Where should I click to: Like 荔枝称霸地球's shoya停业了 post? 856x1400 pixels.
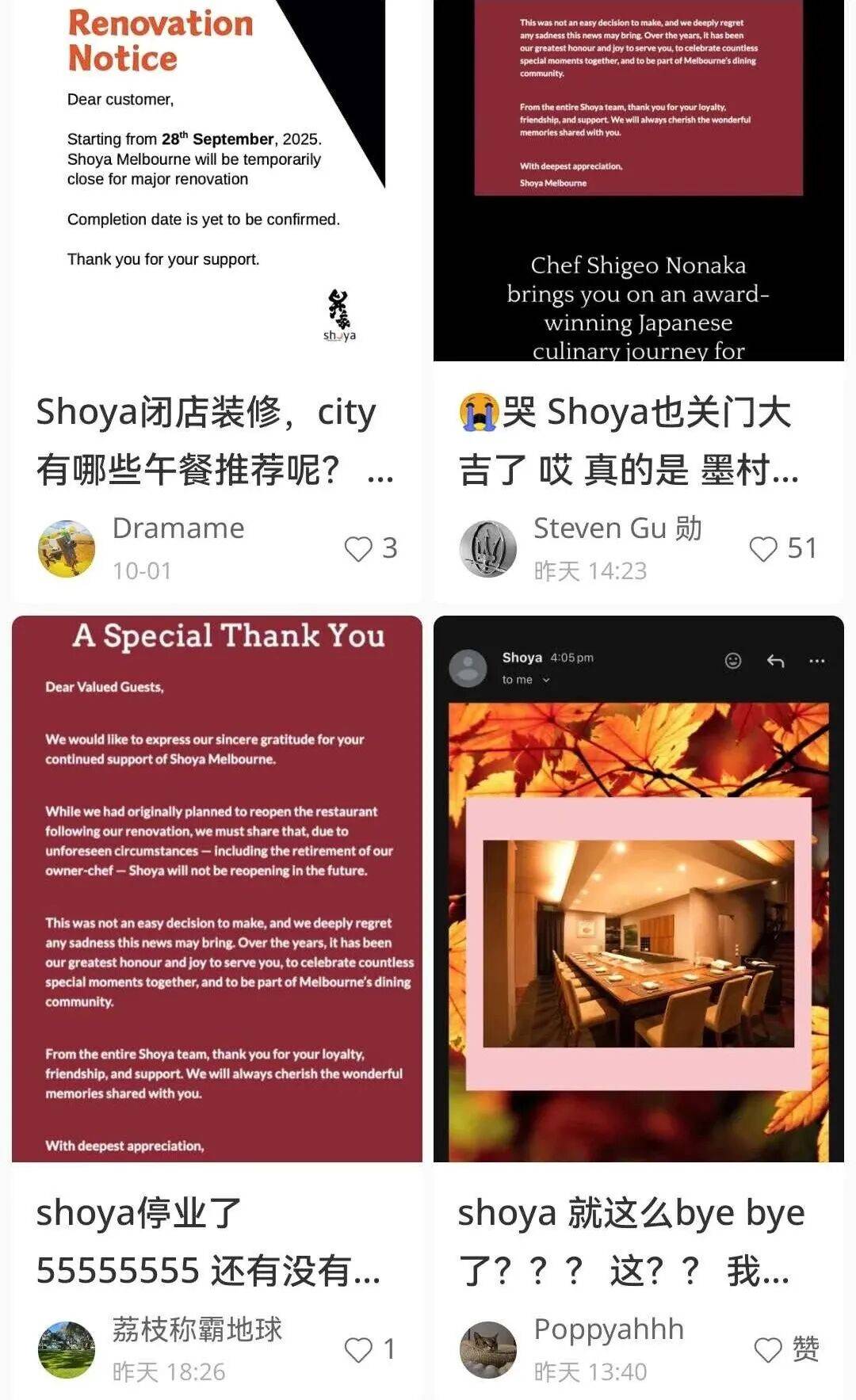coord(358,1349)
